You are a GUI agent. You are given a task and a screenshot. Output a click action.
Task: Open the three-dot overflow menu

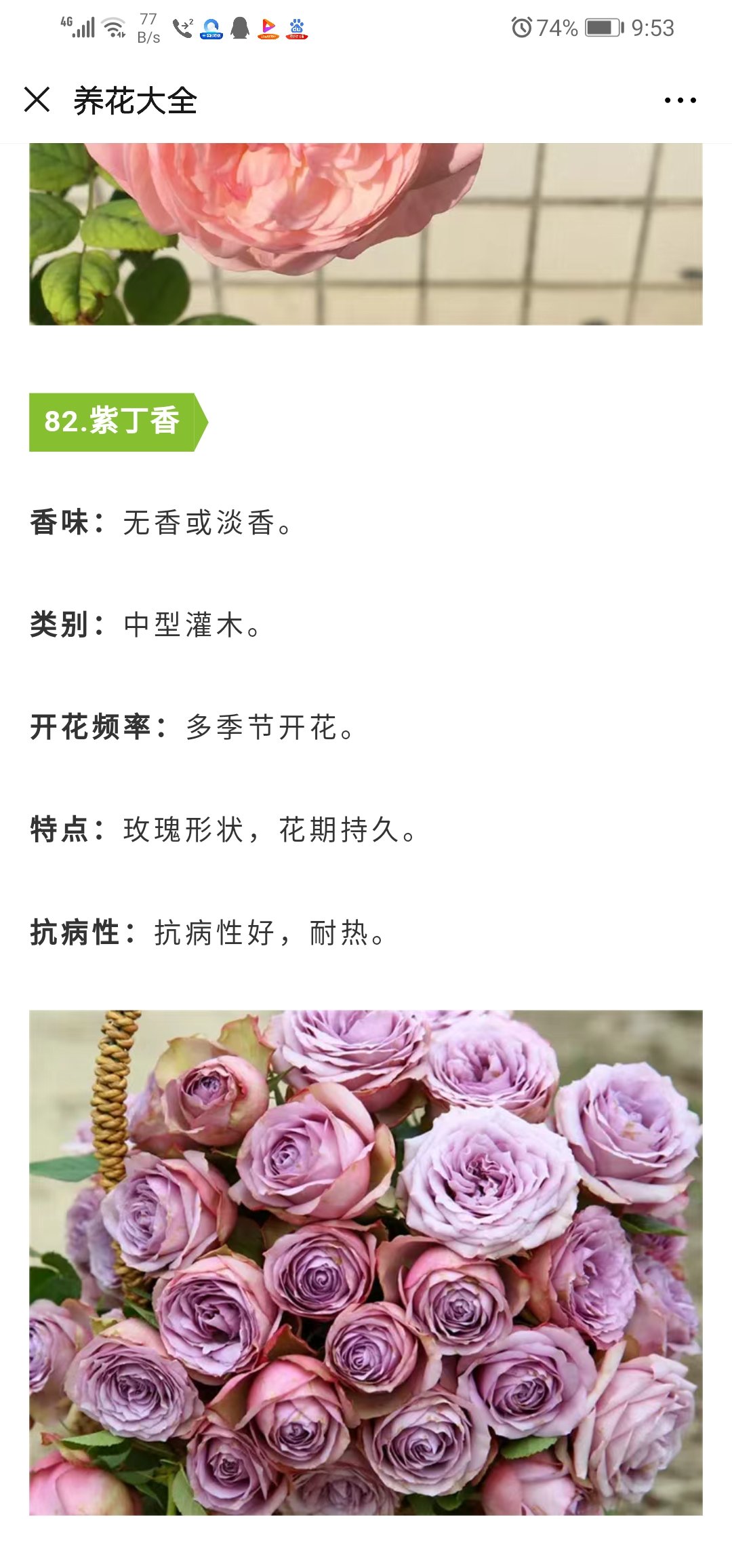point(680,100)
